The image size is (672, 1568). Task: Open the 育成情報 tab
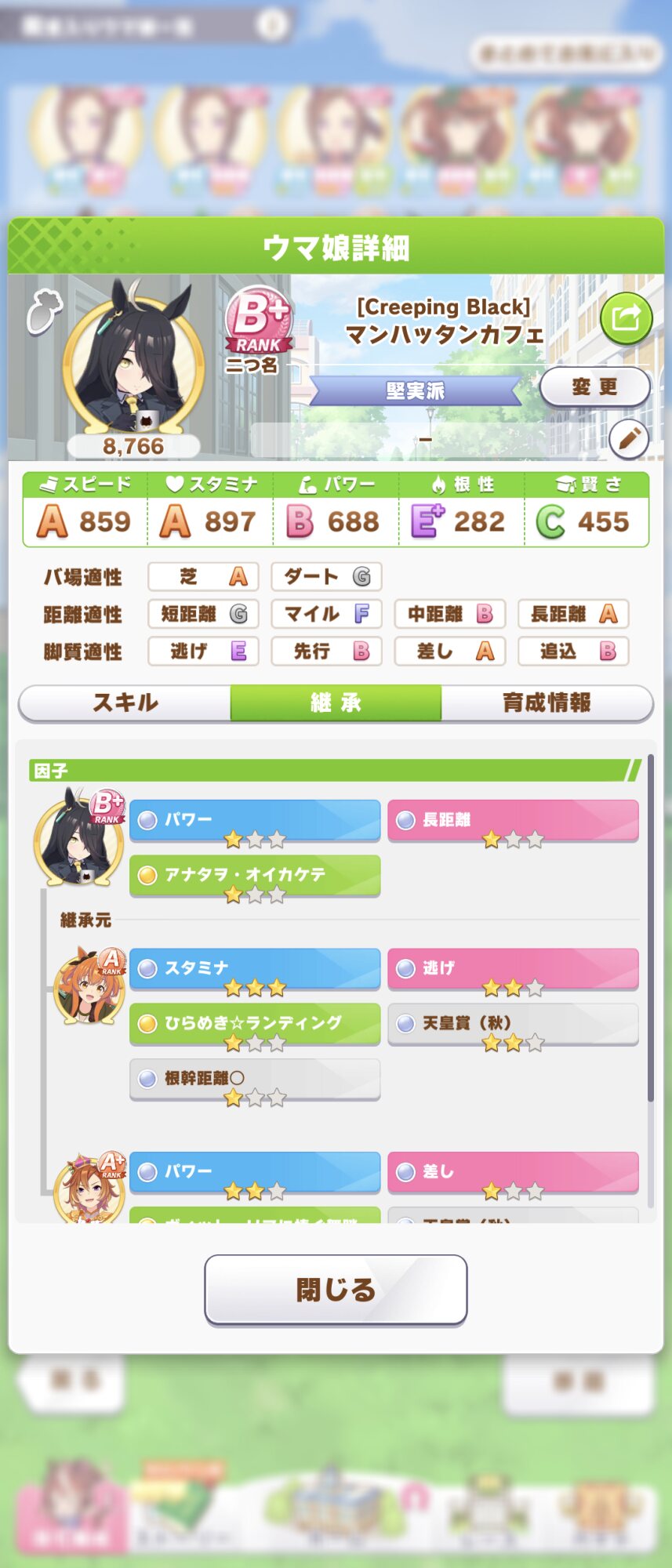[x=547, y=702]
